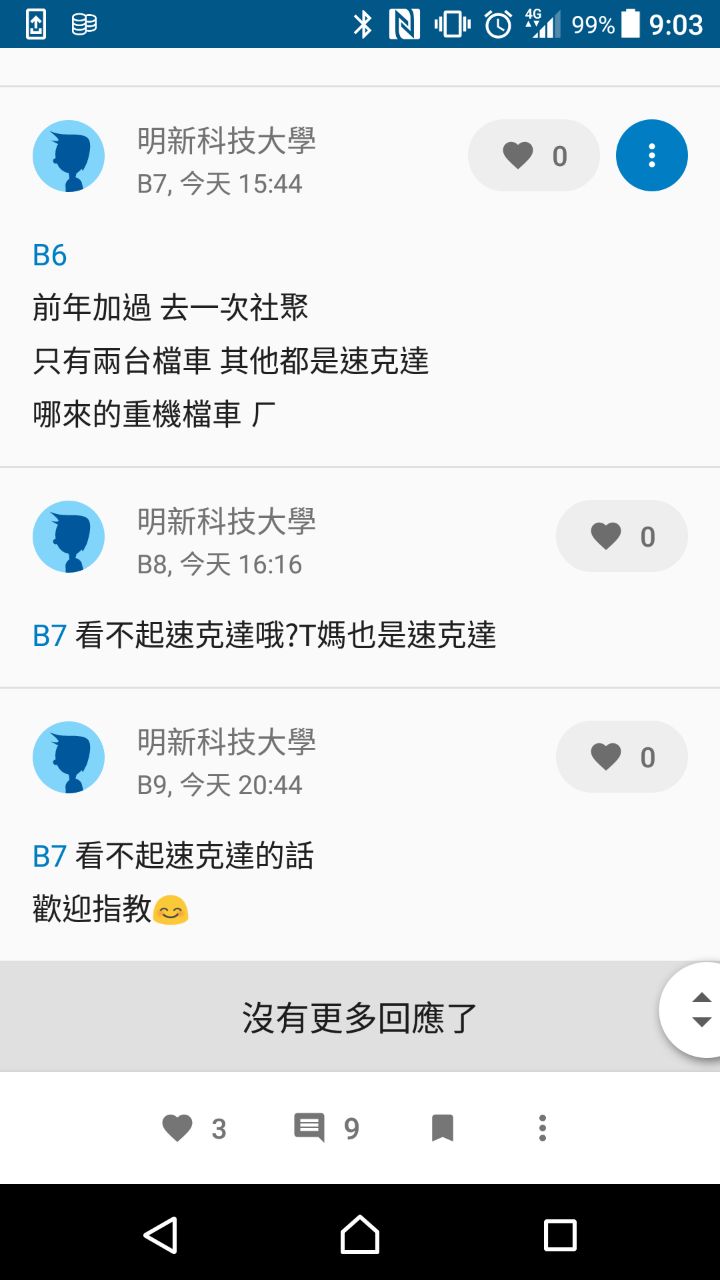Tap the floating up-down scroll jump button
720x1280 pixels.
pos(700,1010)
